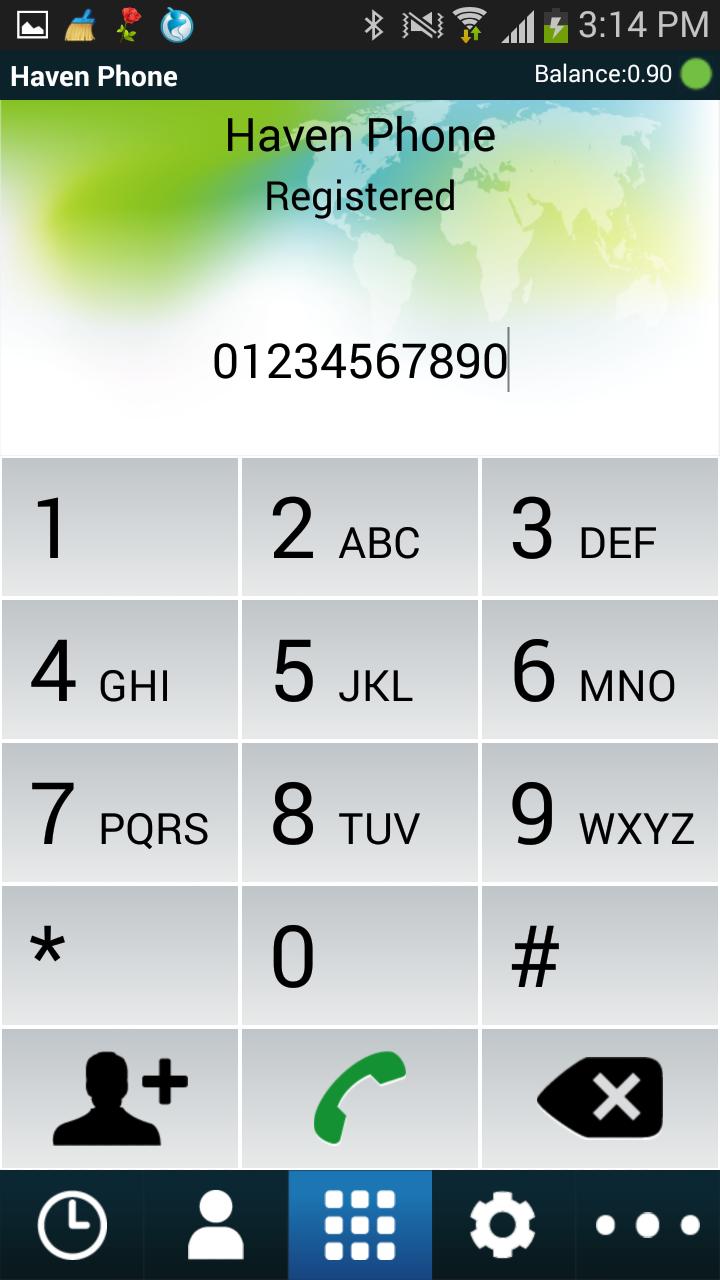
Task: Tap the add contact icon on dialpad
Action: tap(119, 1097)
